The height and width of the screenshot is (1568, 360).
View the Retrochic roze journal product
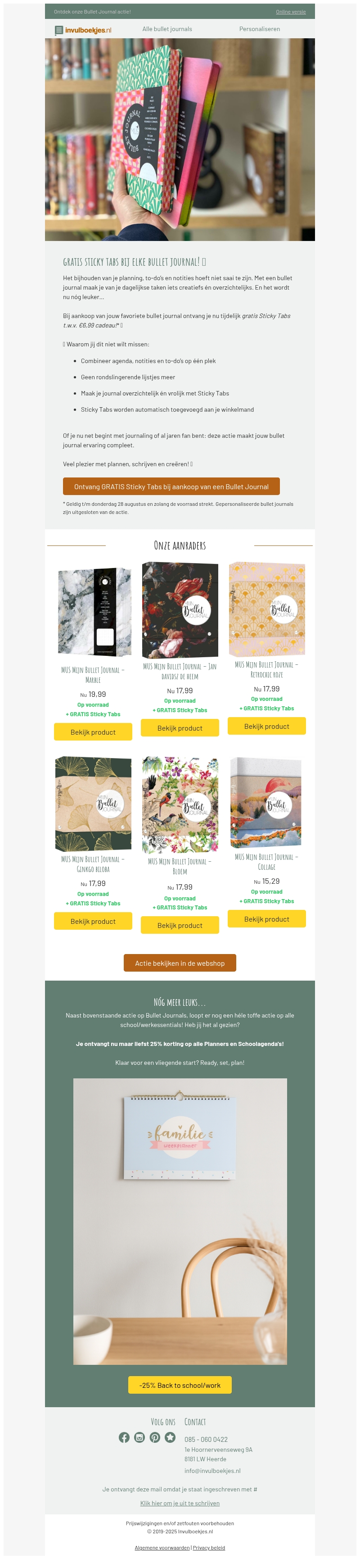[266, 726]
